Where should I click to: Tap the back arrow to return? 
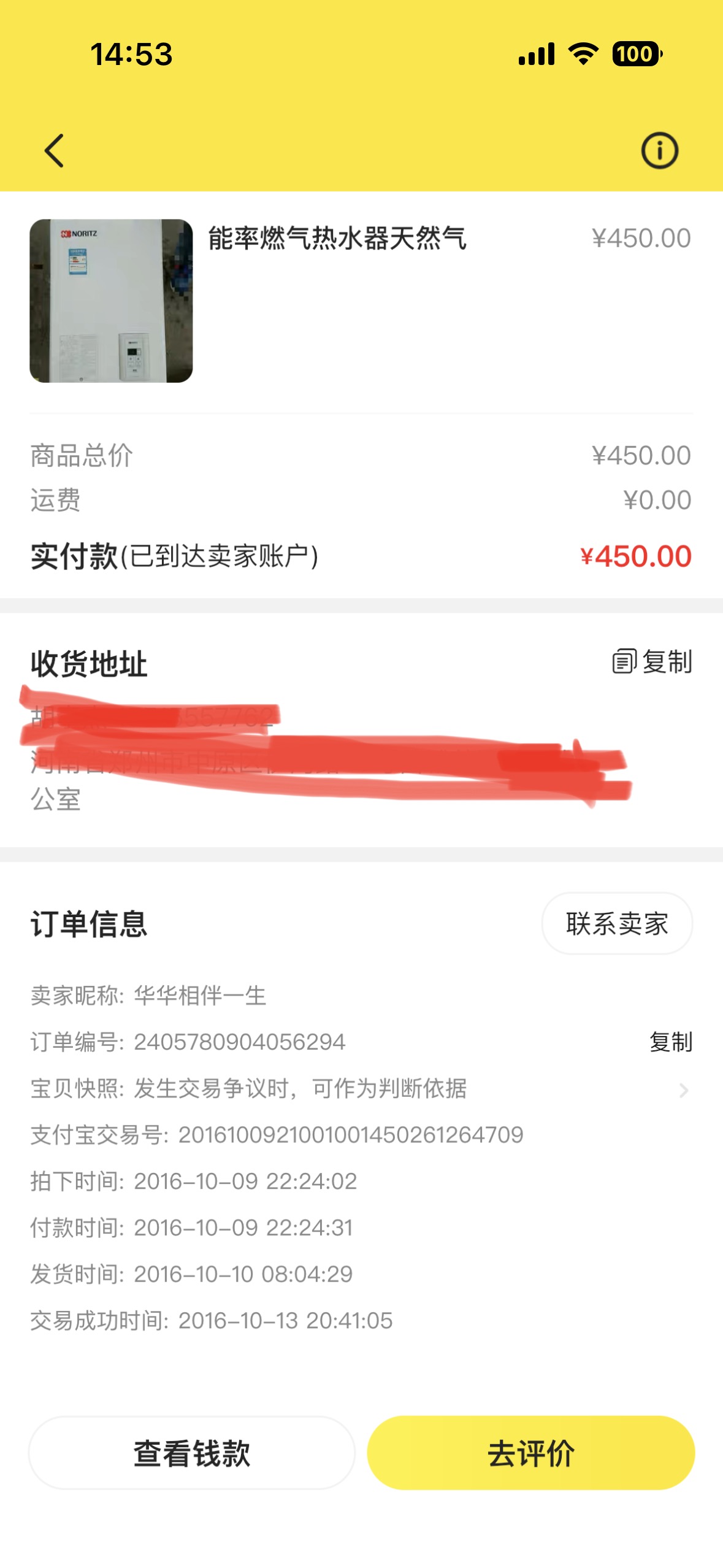(x=54, y=149)
